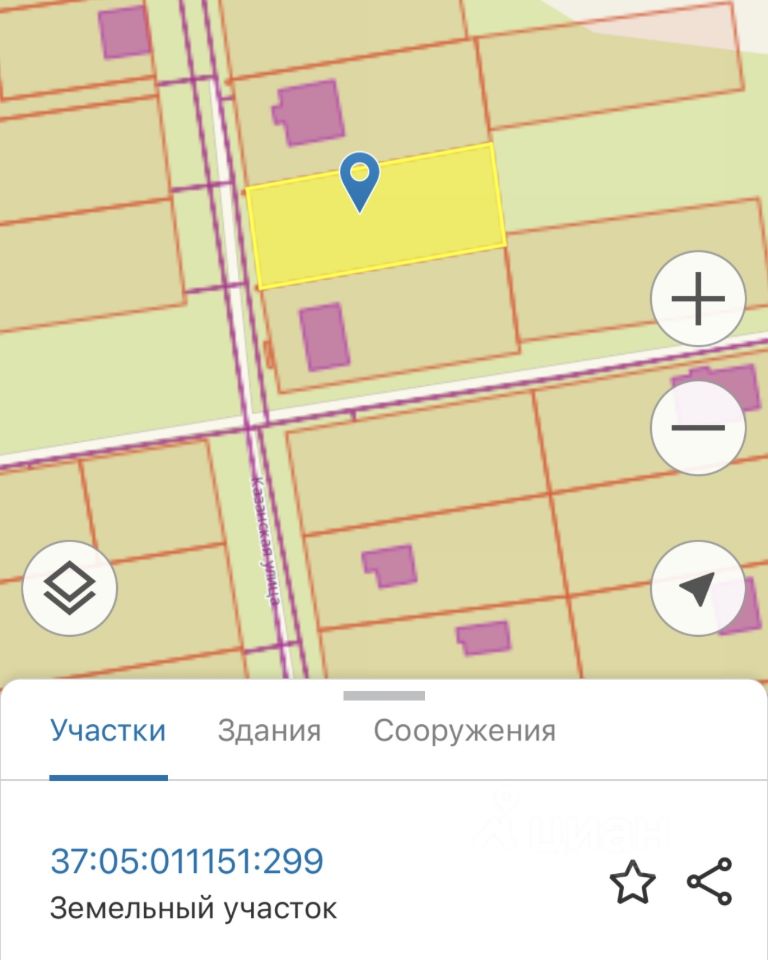The image size is (768, 960).
Task: Switch to the Здания tab
Action: 269,731
